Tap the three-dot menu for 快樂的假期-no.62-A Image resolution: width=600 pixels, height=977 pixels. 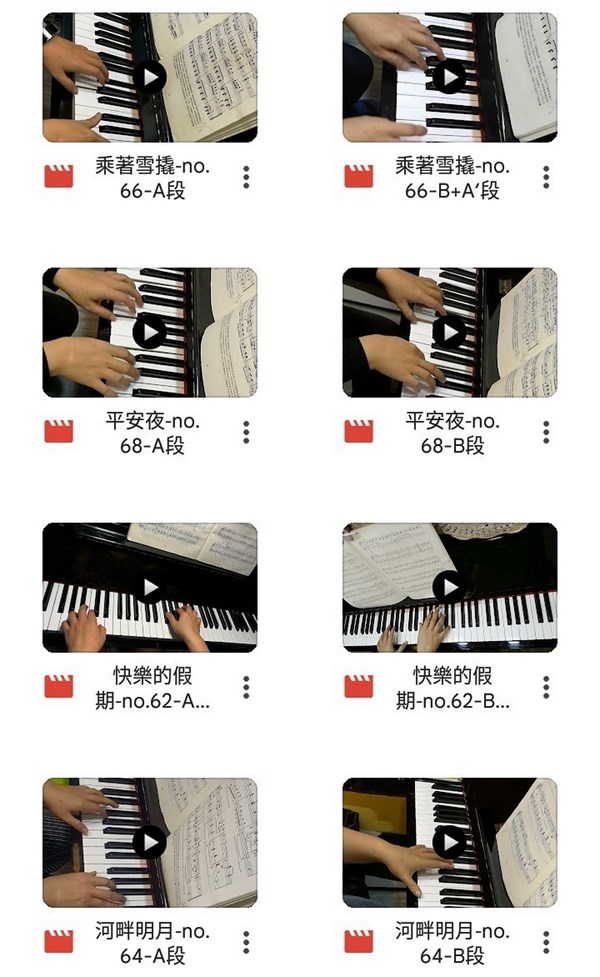coord(246,687)
